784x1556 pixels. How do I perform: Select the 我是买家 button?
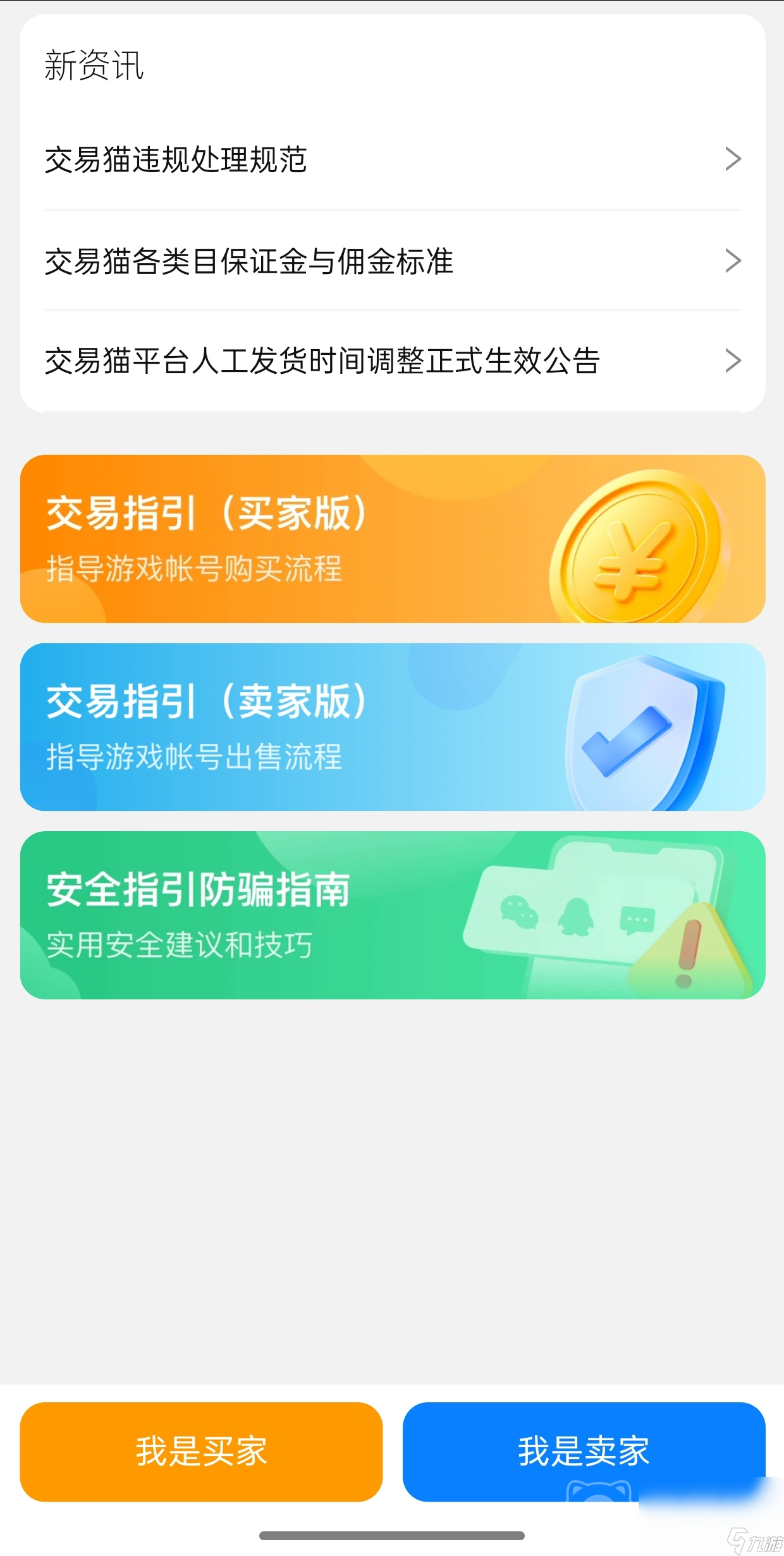click(x=201, y=1451)
